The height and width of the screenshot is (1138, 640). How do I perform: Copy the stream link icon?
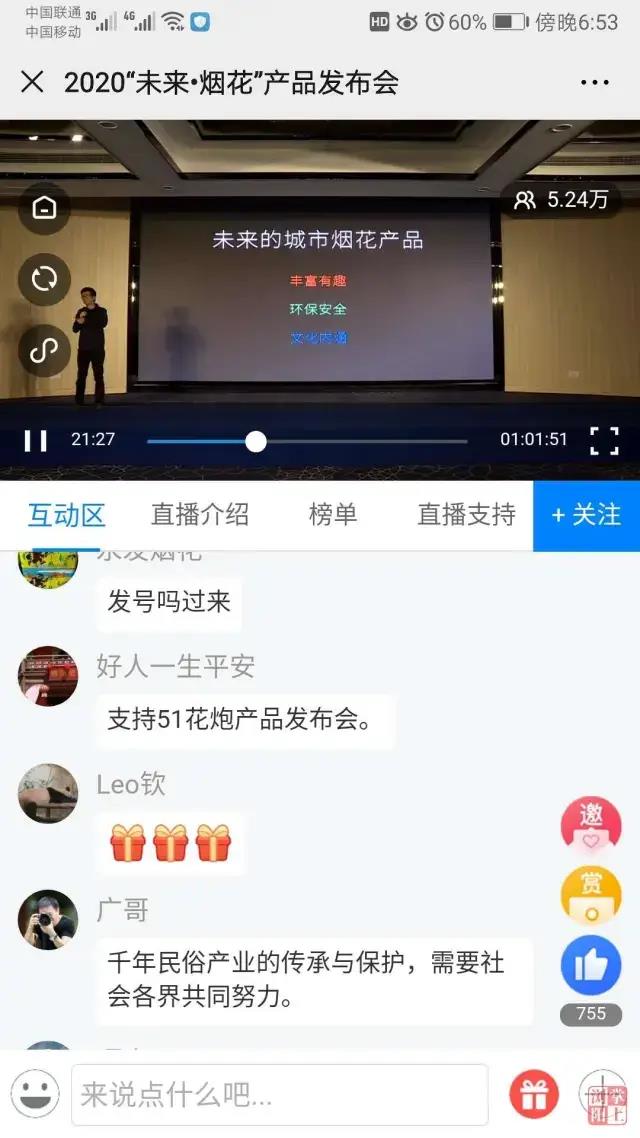point(44,351)
